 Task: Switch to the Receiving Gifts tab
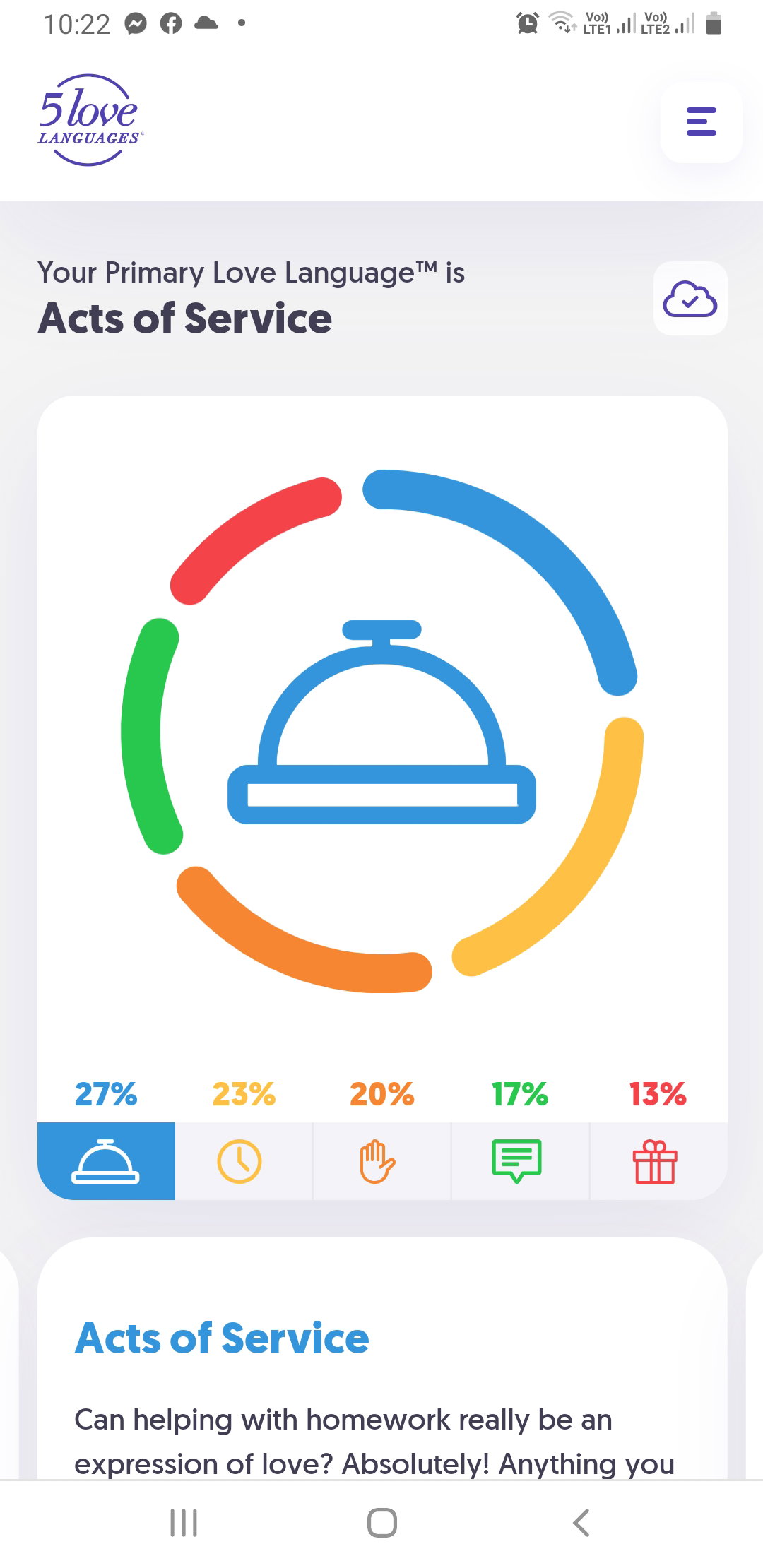tap(658, 1160)
